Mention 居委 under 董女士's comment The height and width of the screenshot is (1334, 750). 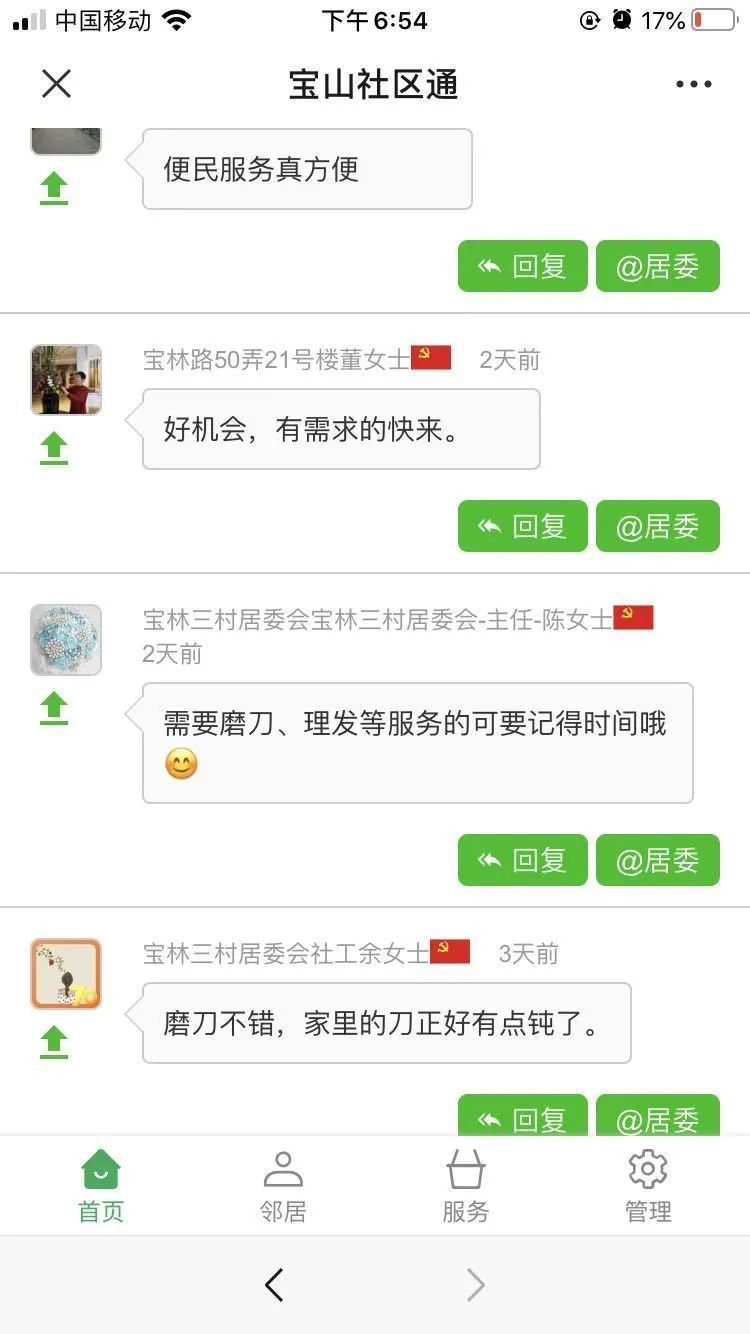coord(657,526)
